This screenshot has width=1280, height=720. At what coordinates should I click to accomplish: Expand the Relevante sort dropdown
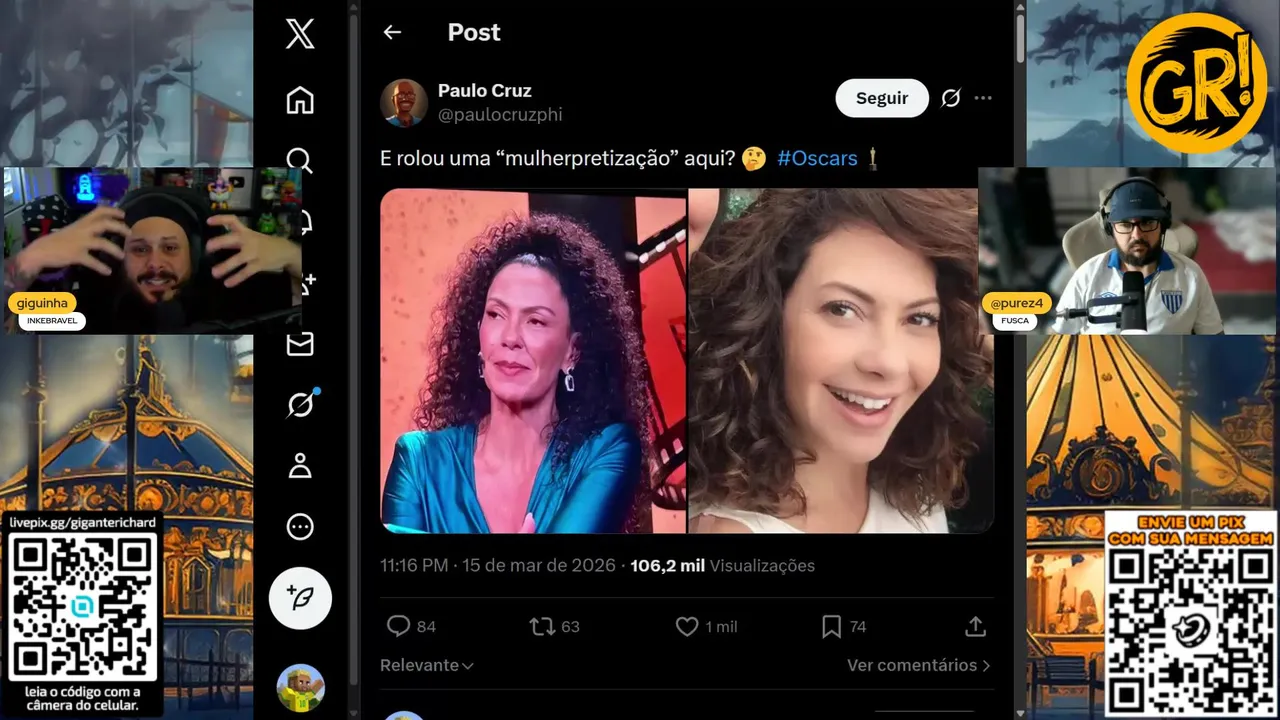point(427,665)
